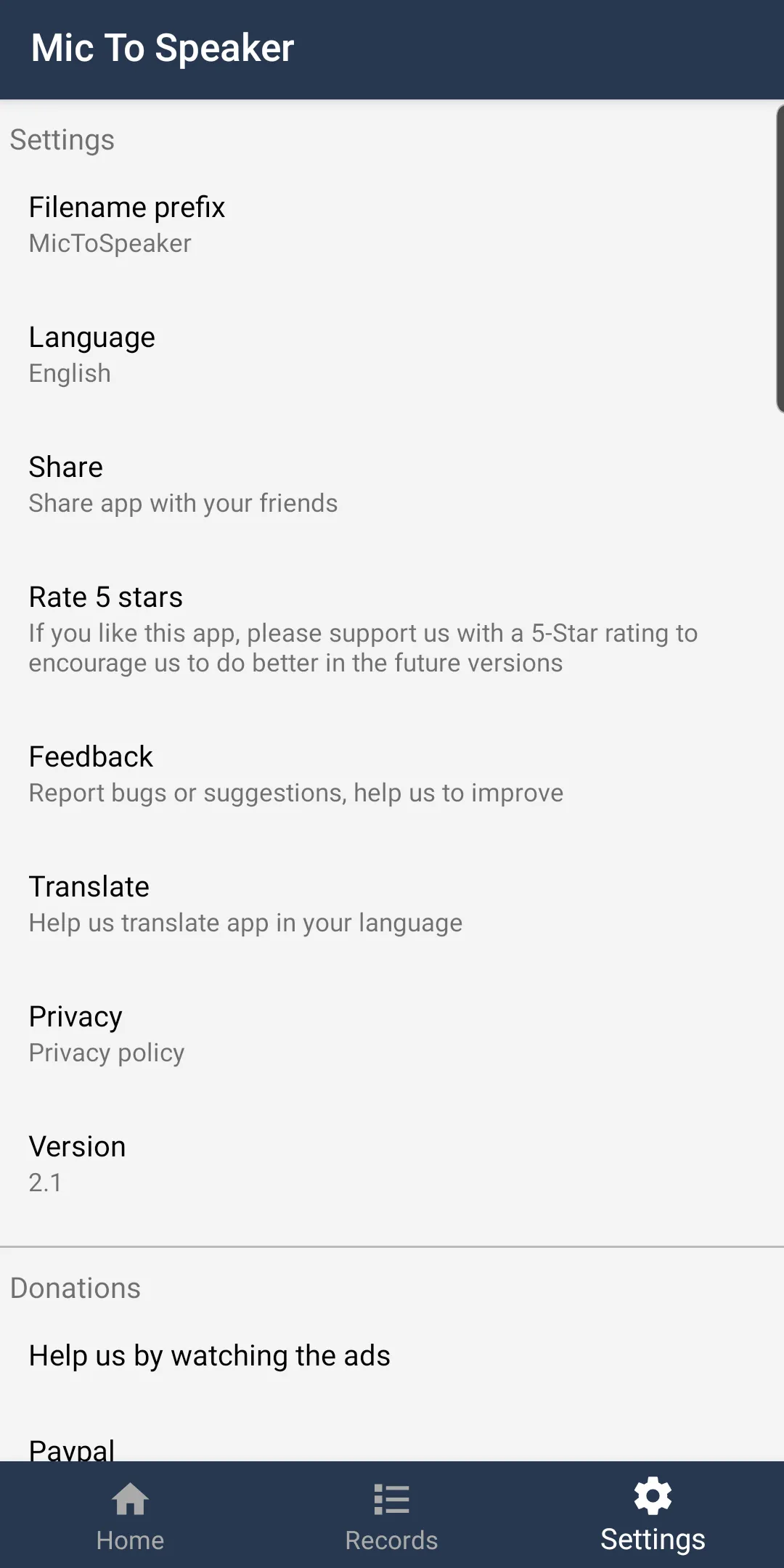Open the Paypal donation option
The height and width of the screenshot is (1568, 784).
click(392, 1445)
